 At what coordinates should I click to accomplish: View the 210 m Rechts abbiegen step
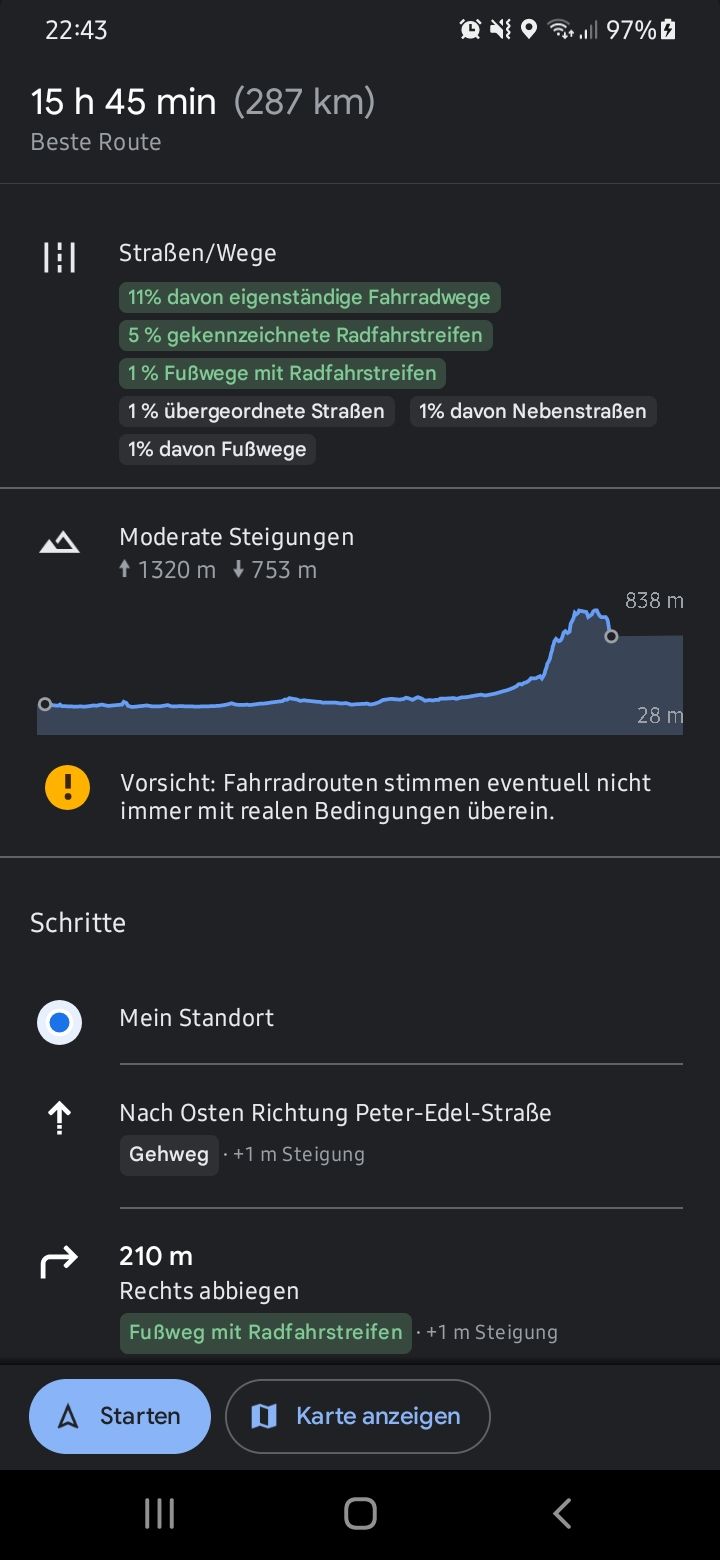209,1273
